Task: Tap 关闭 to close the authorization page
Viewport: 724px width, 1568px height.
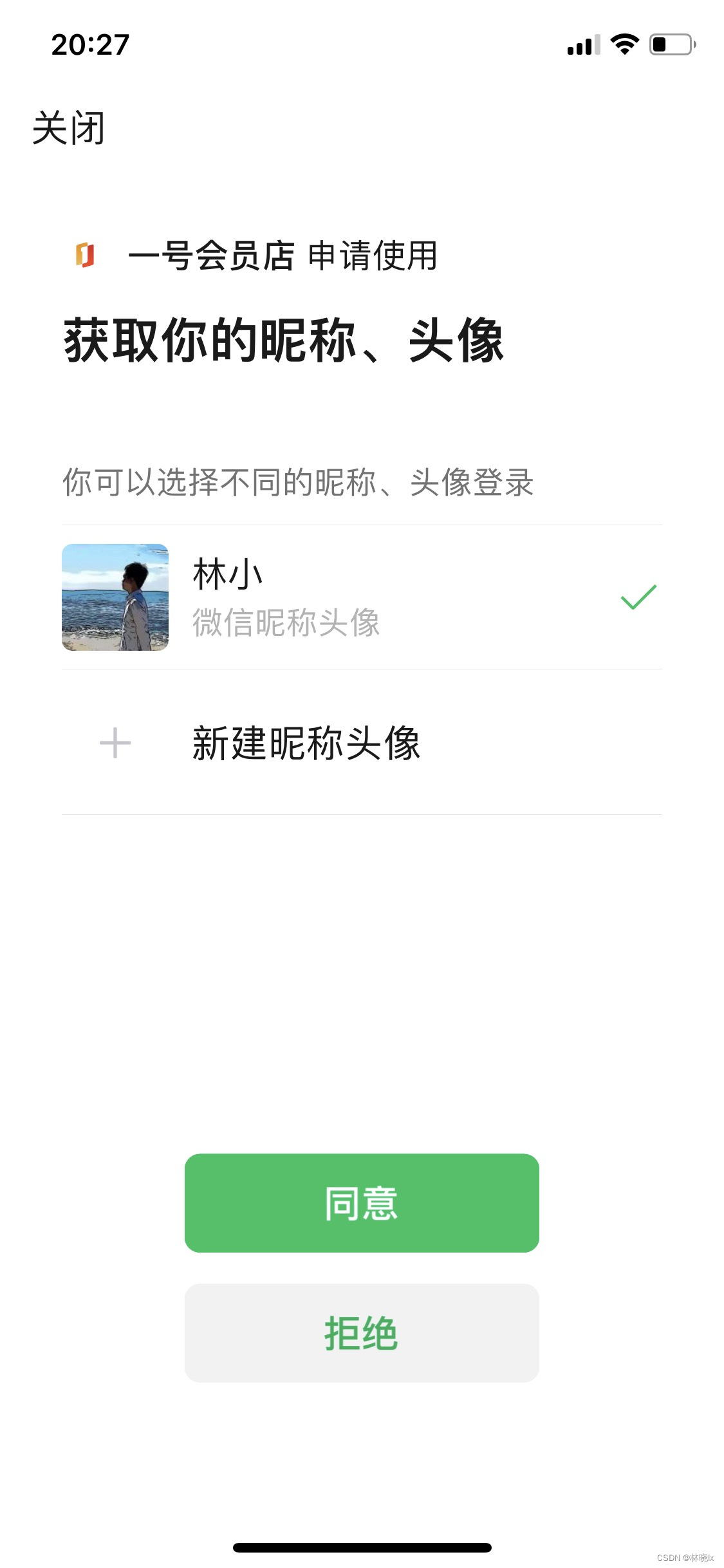Action: [68, 128]
